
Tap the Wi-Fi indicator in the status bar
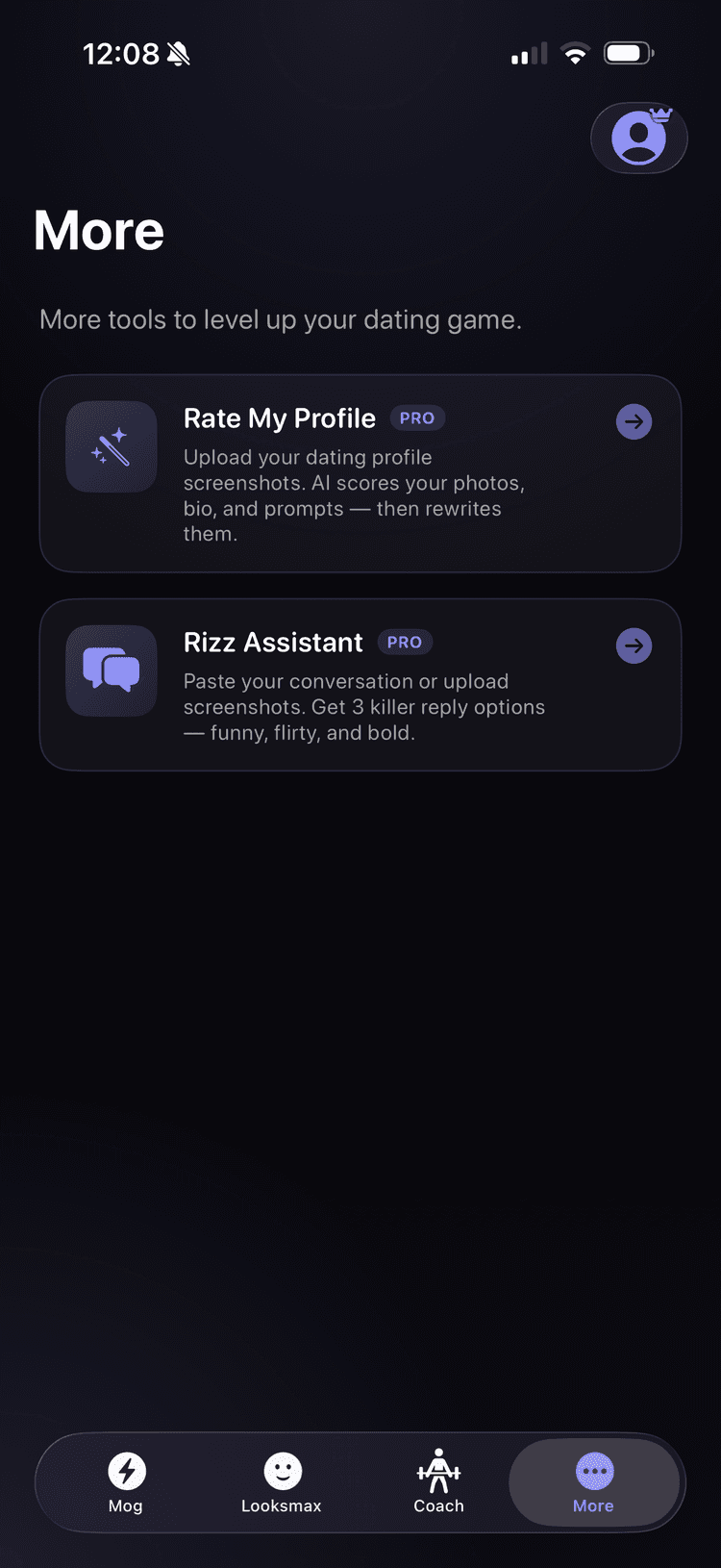coord(575,54)
